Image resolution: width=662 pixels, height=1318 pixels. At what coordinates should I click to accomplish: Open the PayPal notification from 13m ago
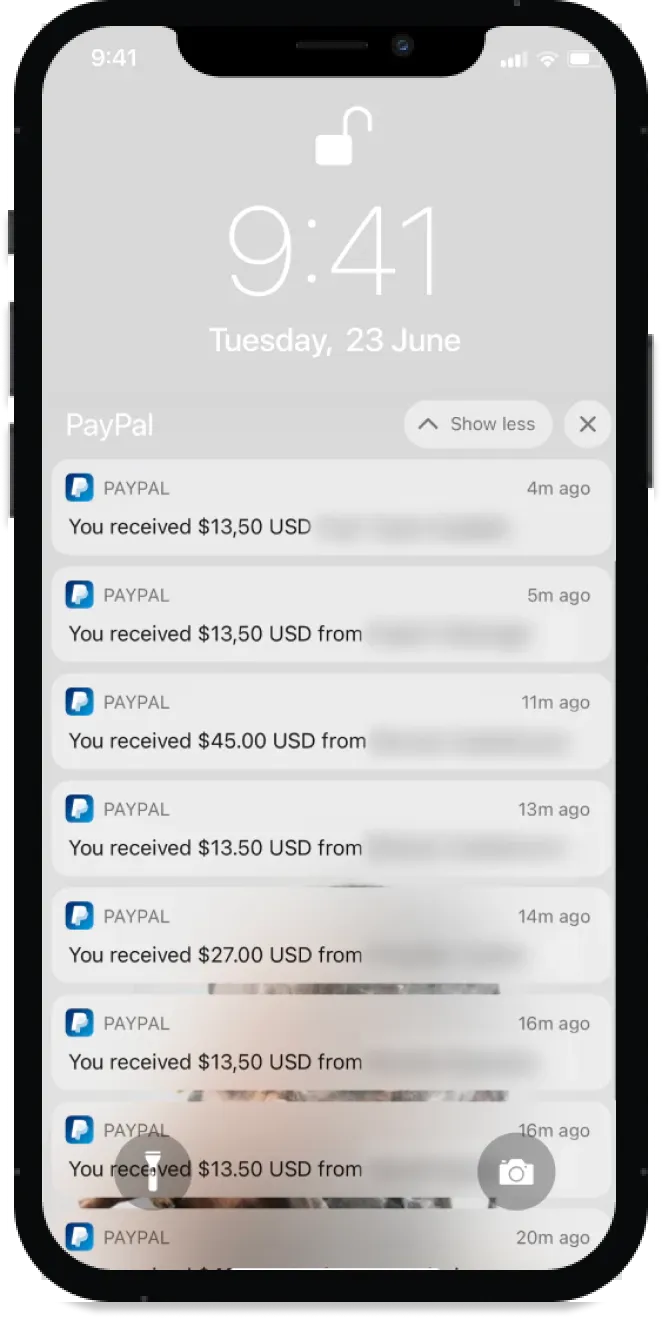[x=330, y=828]
